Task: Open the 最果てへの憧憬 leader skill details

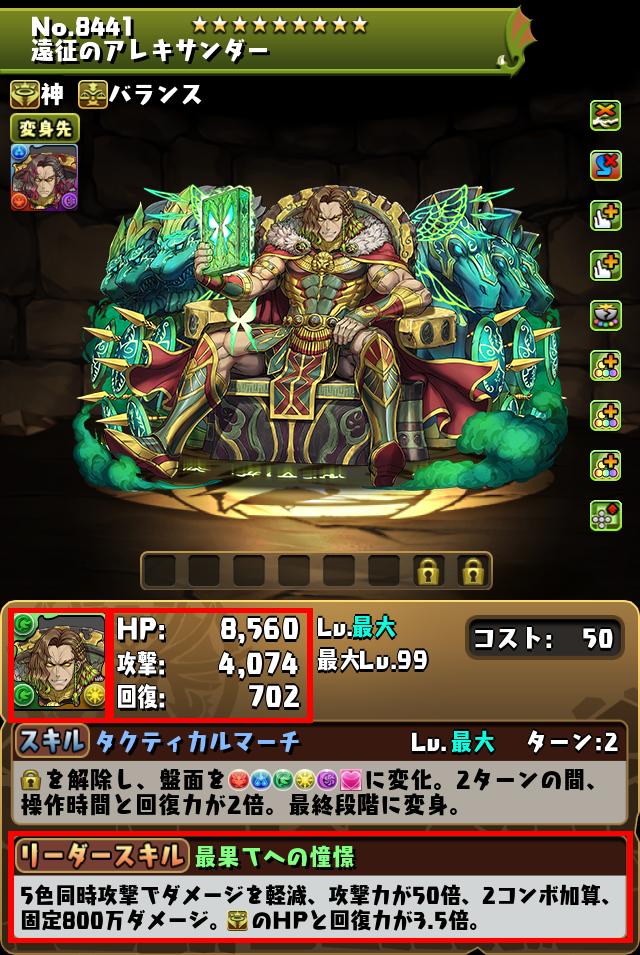Action: 273,856
